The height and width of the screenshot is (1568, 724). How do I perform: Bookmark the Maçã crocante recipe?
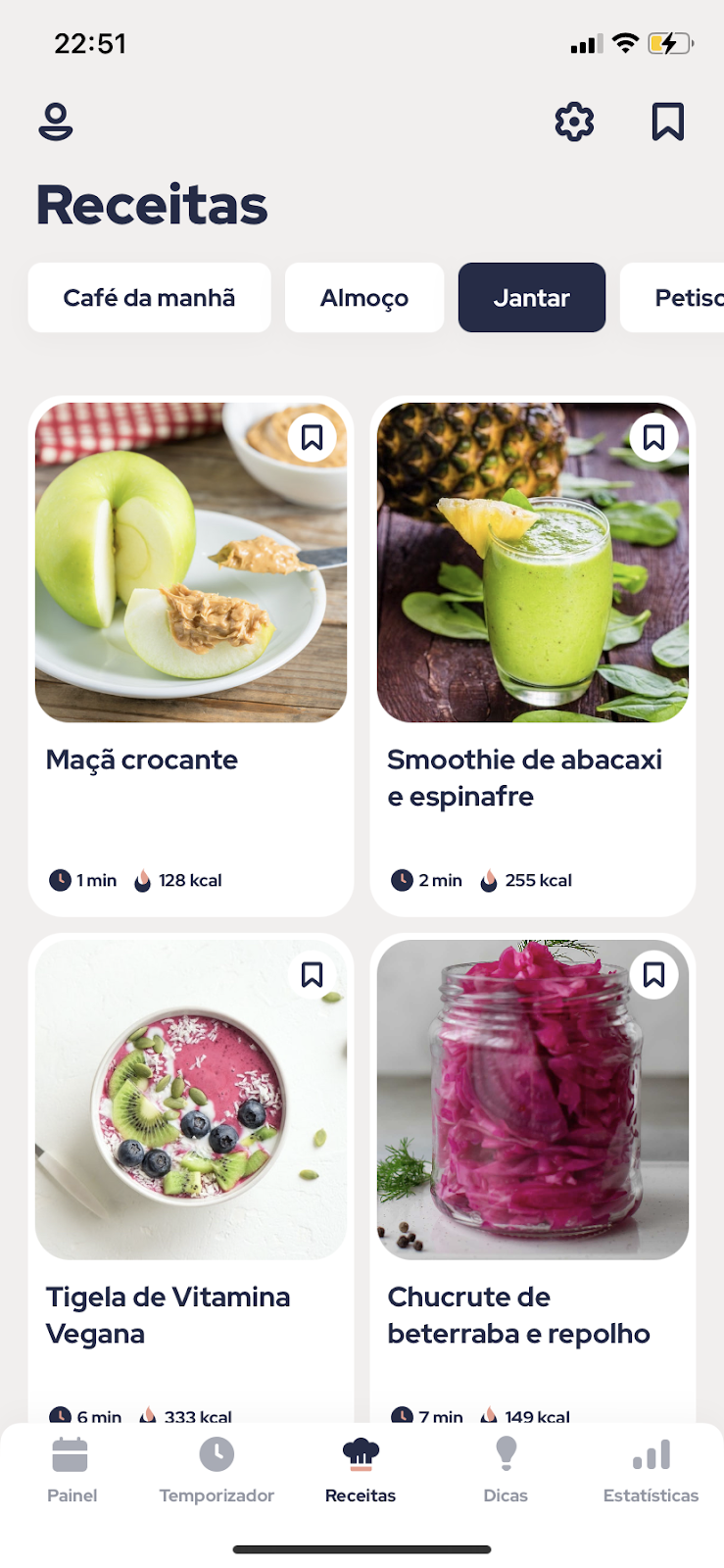[x=312, y=437]
